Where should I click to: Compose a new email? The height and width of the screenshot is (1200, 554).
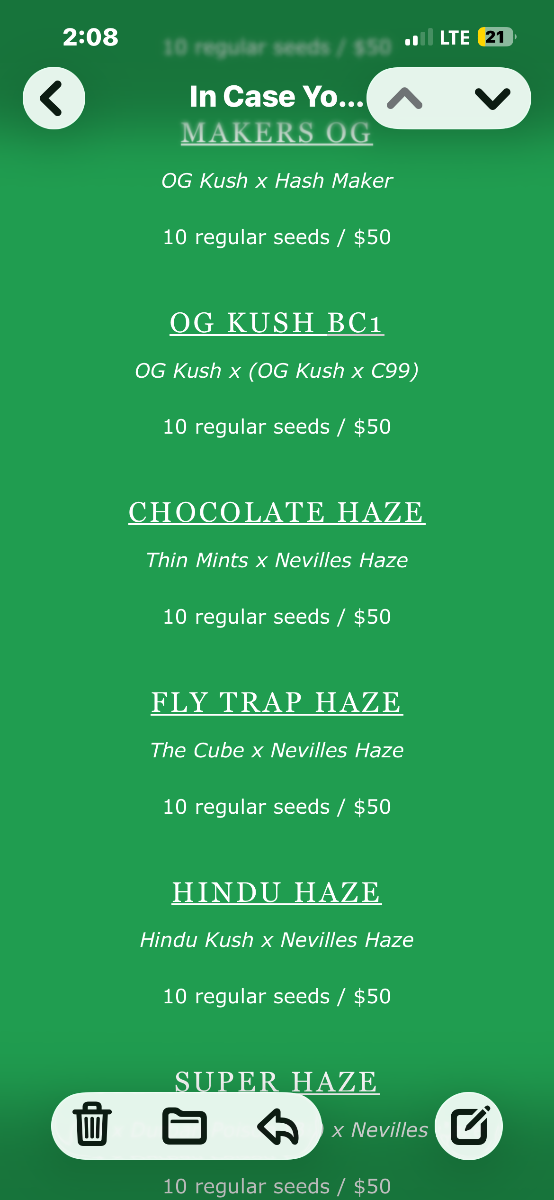[470, 1125]
